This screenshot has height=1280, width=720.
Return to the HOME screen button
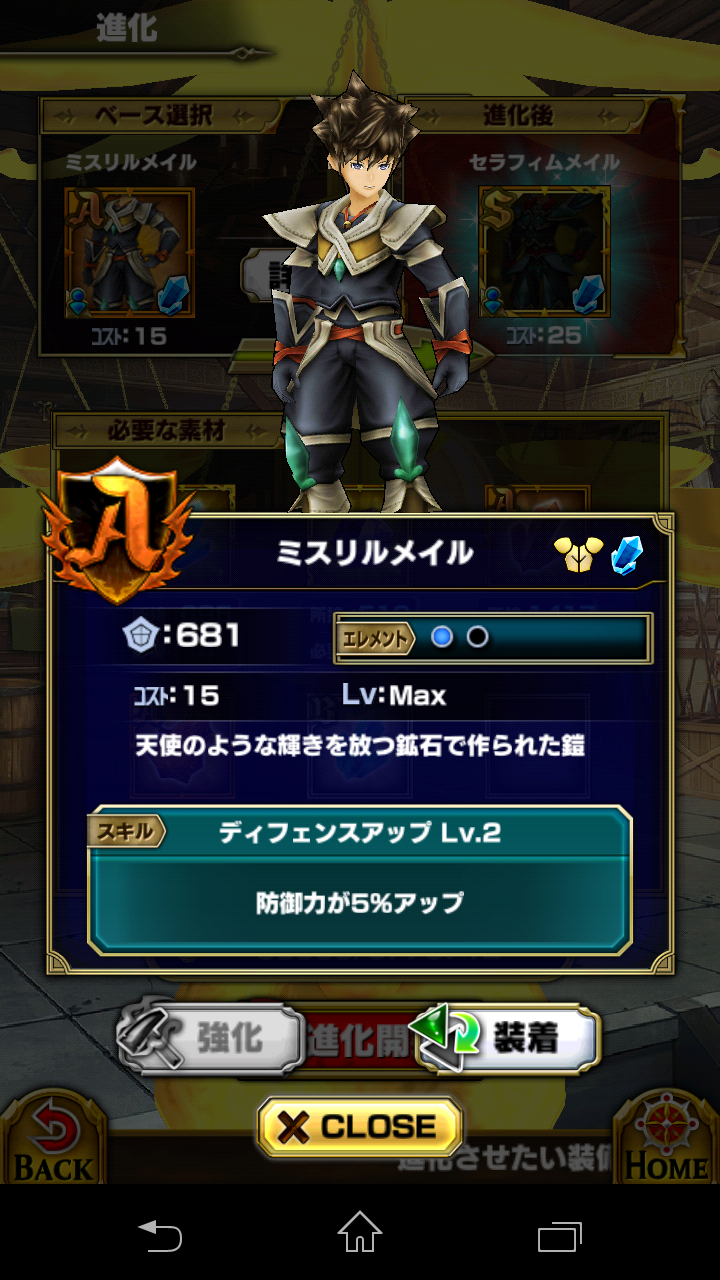tap(665, 1140)
